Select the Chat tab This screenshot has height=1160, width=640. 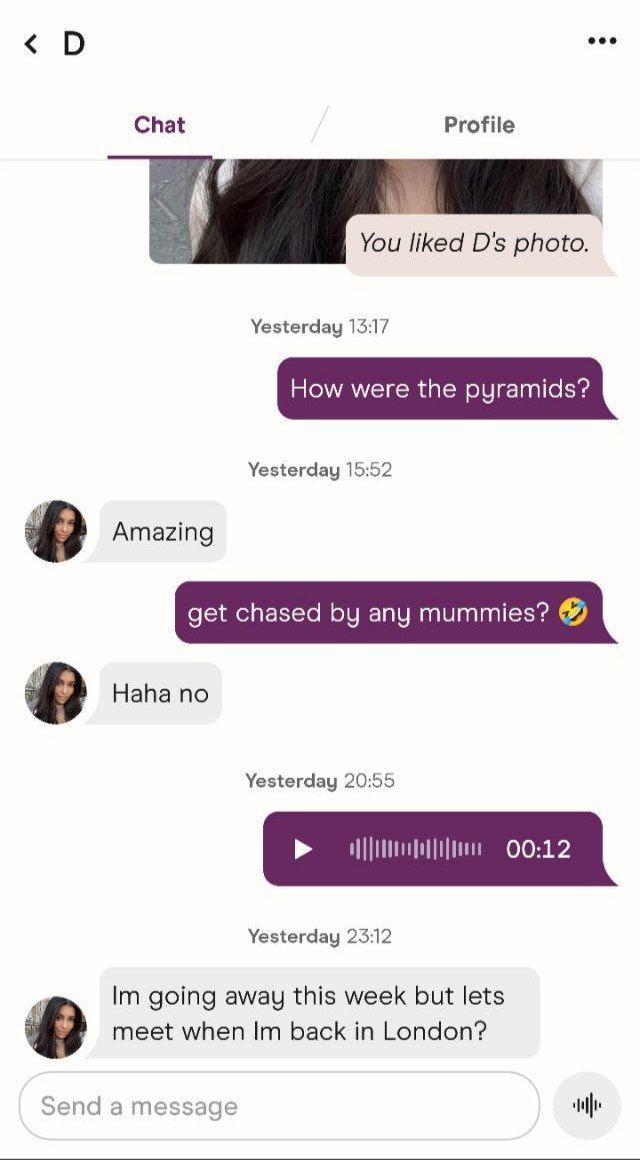[160, 125]
